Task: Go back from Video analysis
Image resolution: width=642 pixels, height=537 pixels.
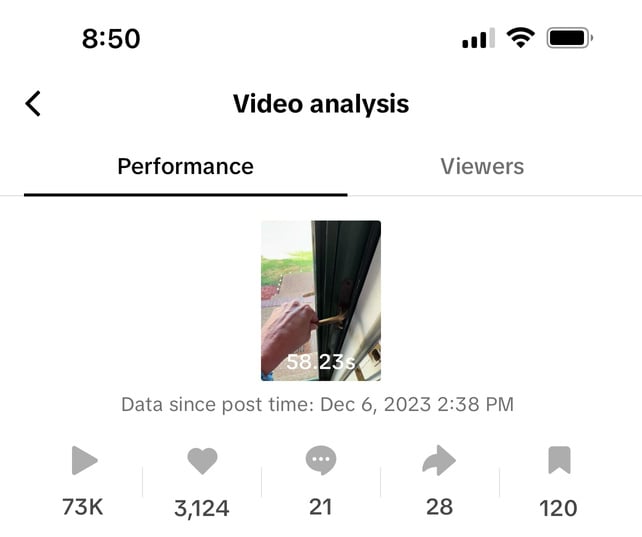Action: point(33,103)
